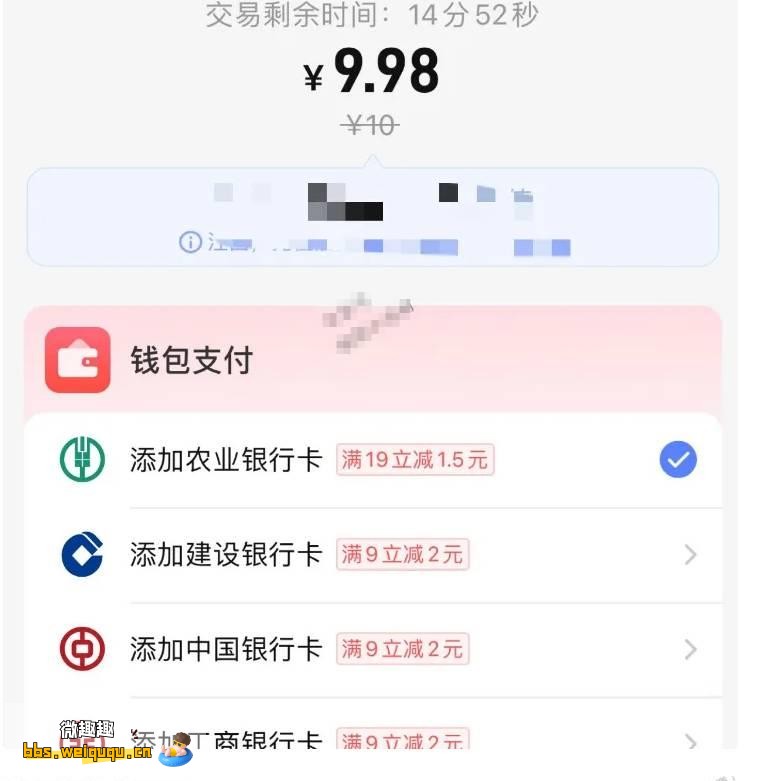Open 添加建设银行卡 option
The width and height of the screenshot is (766, 781).
coord(226,554)
